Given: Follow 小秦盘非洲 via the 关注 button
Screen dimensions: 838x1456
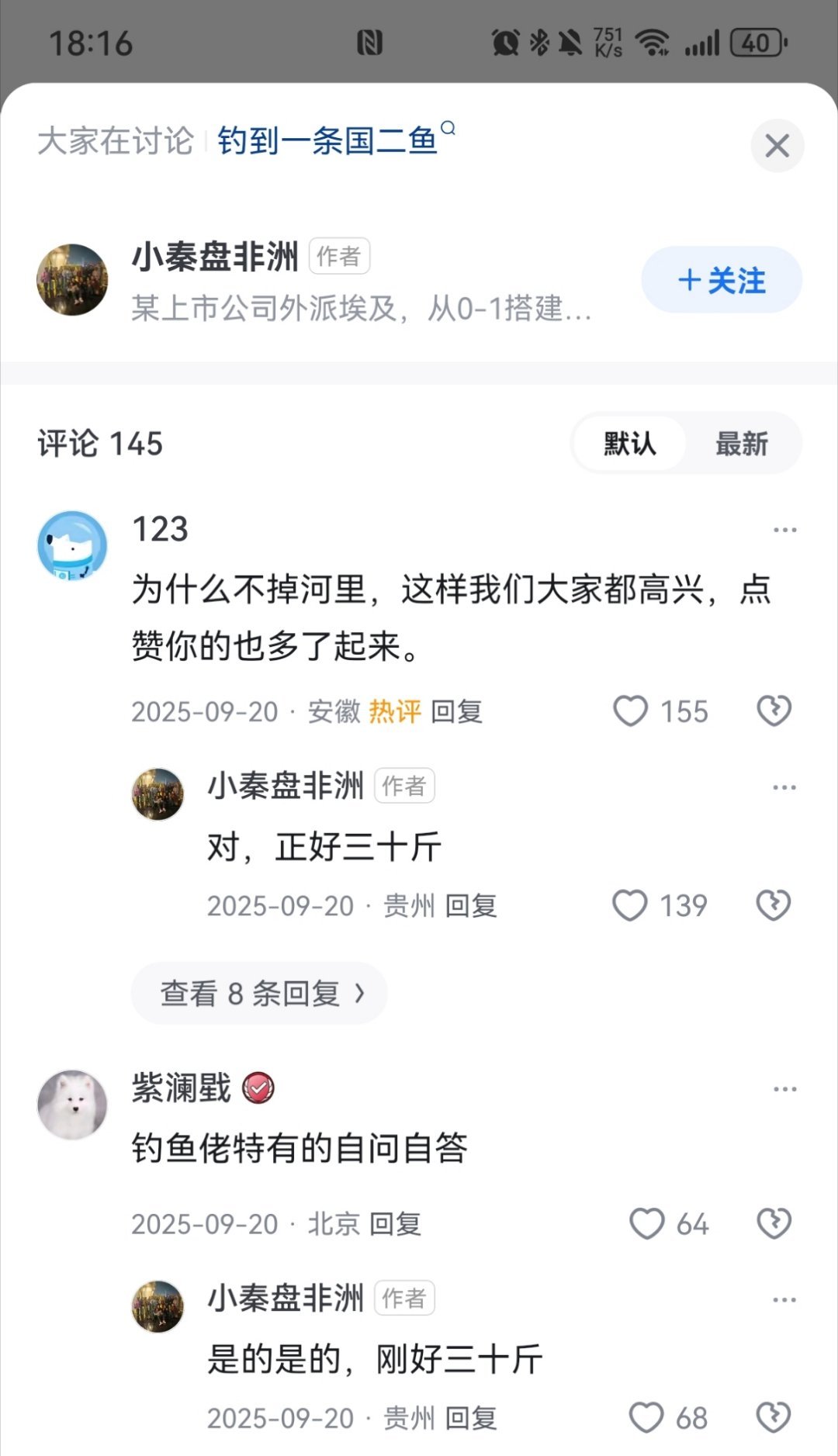Looking at the screenshot, I should tap(721, 280).
